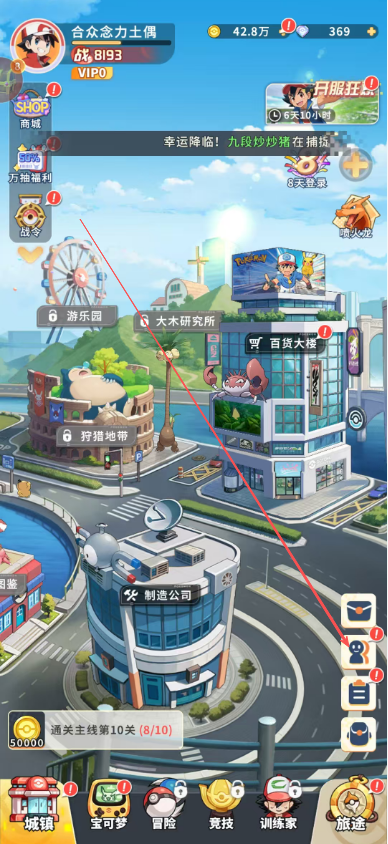Viewport: 388px width, 844px height.
Task: View the 通关主线第10关 quest
Action: point(95,730)
